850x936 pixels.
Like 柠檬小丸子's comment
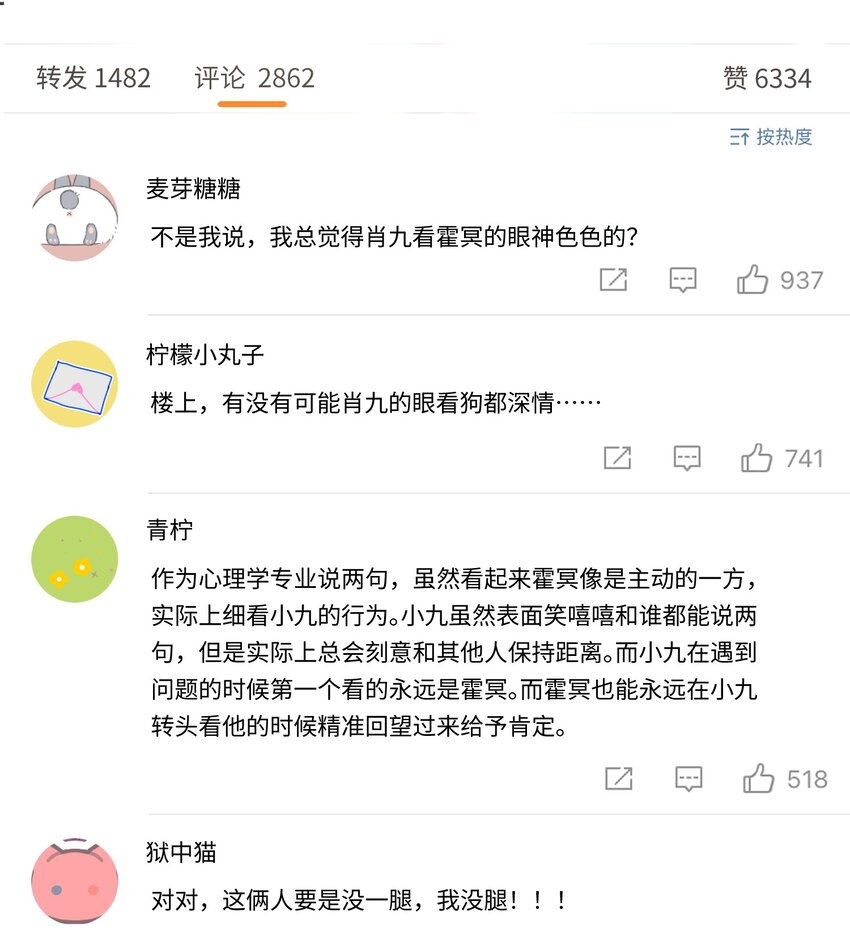[x=782, y=458]
